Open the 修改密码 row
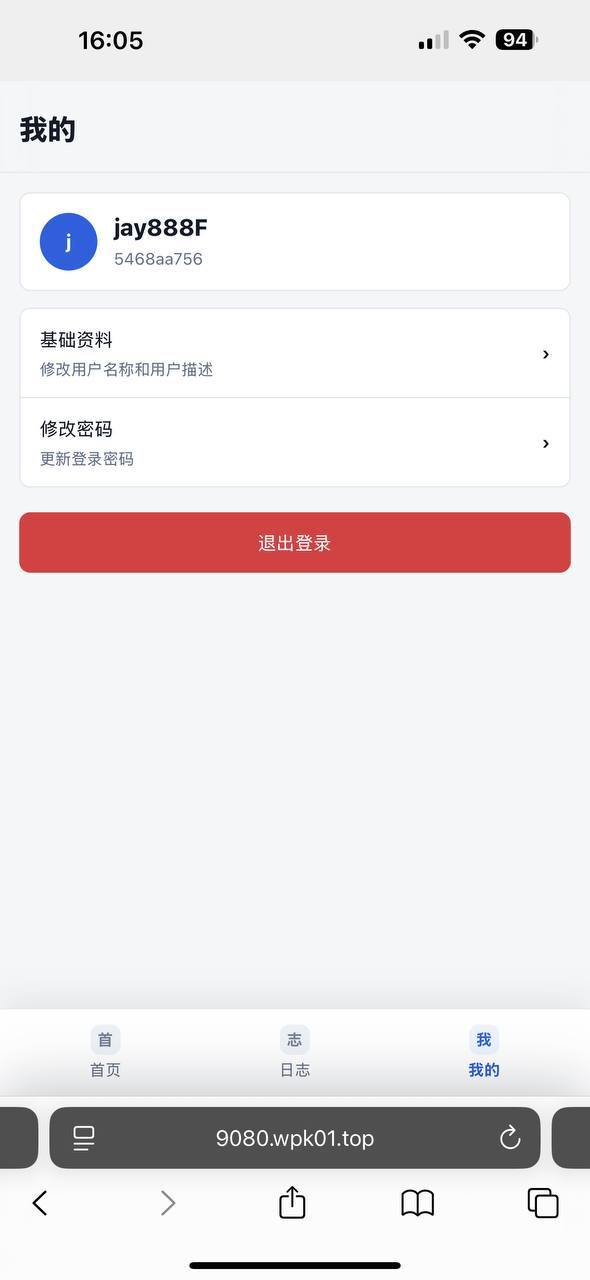The width and height of the screenshot is (590, 1280). [295, 443]
